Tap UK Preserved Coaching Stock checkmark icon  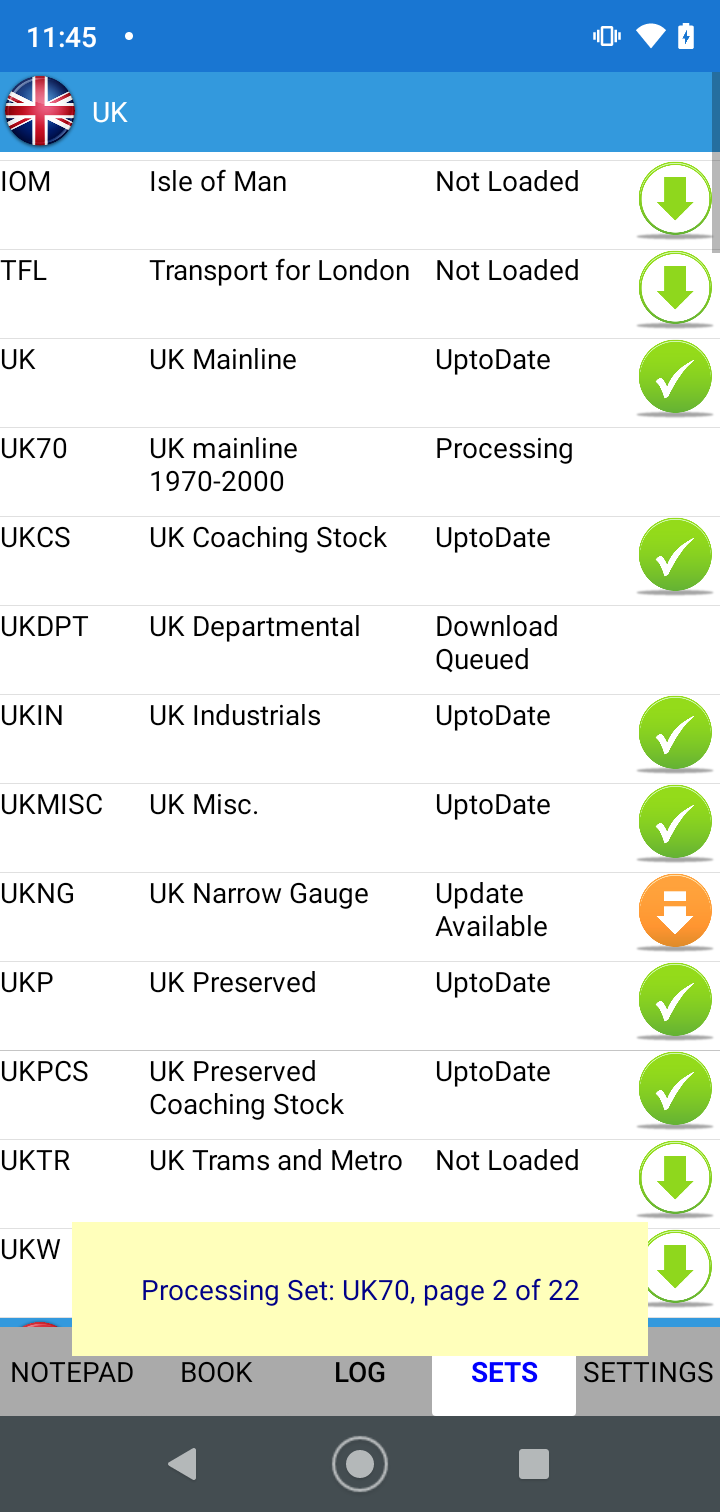point(675,1090)
